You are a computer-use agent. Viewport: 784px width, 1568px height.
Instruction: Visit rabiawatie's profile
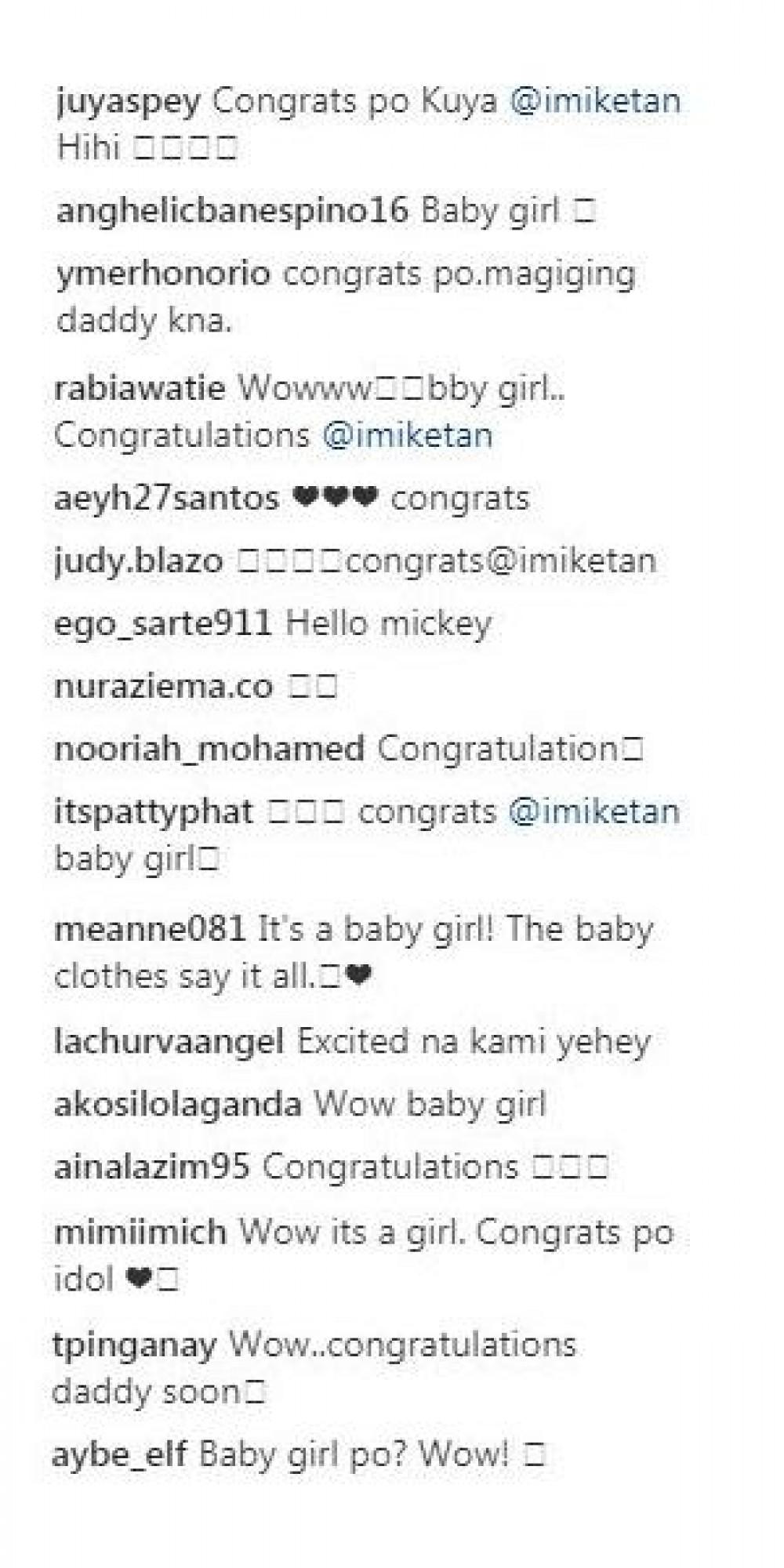[x=140, y=388]
